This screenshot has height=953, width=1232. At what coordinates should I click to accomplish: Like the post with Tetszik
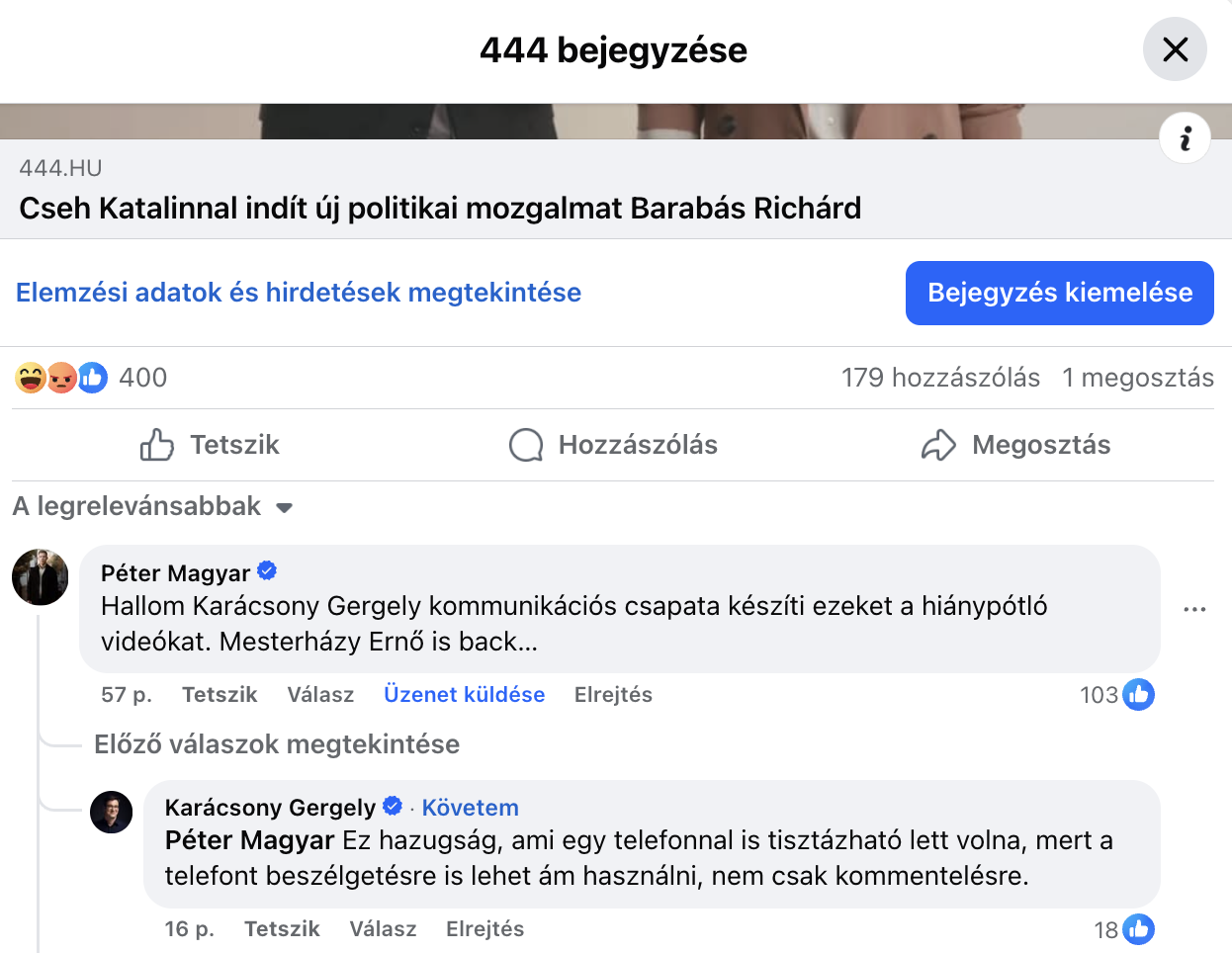(210, 445)
